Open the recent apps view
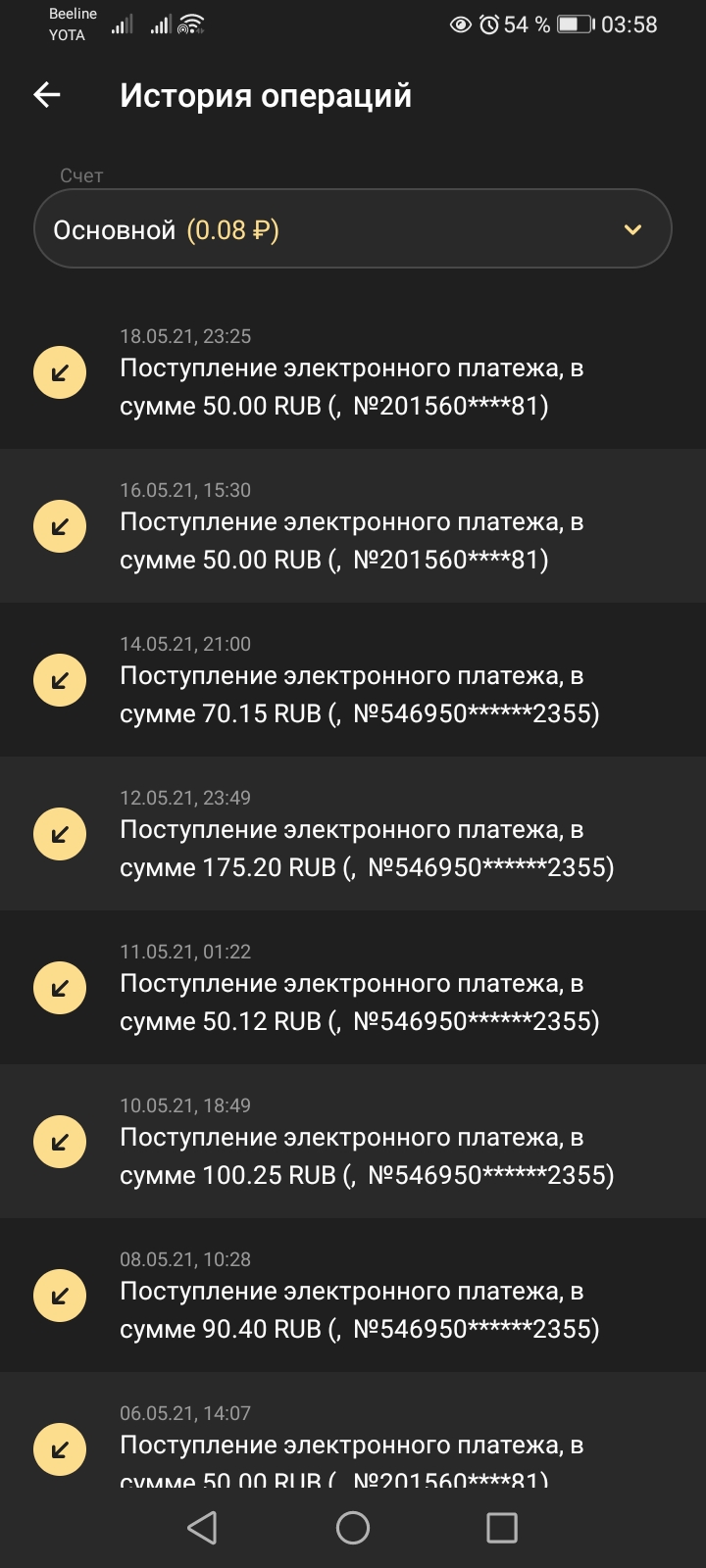 tap(501, 1527)
